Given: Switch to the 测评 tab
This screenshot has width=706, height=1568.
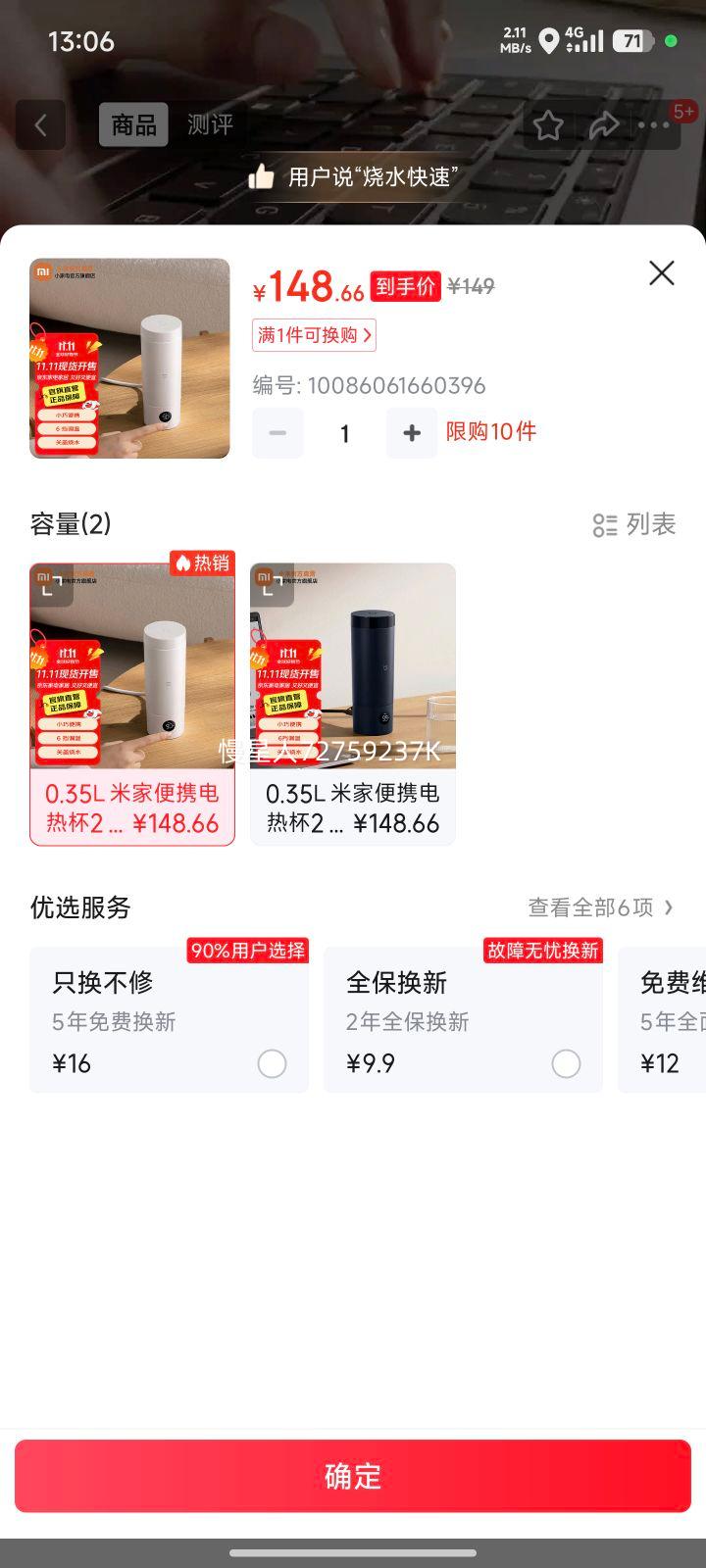Looking at the screenshot, I should [x=210, y=125].
